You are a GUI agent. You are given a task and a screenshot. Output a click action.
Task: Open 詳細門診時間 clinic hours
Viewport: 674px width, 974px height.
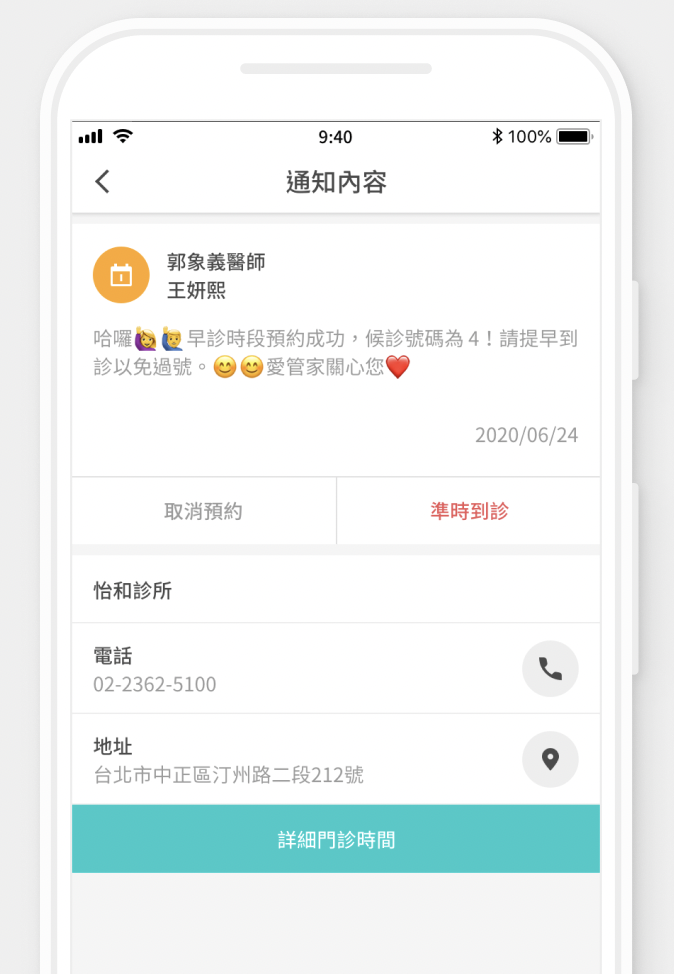(x=336, y=839)
